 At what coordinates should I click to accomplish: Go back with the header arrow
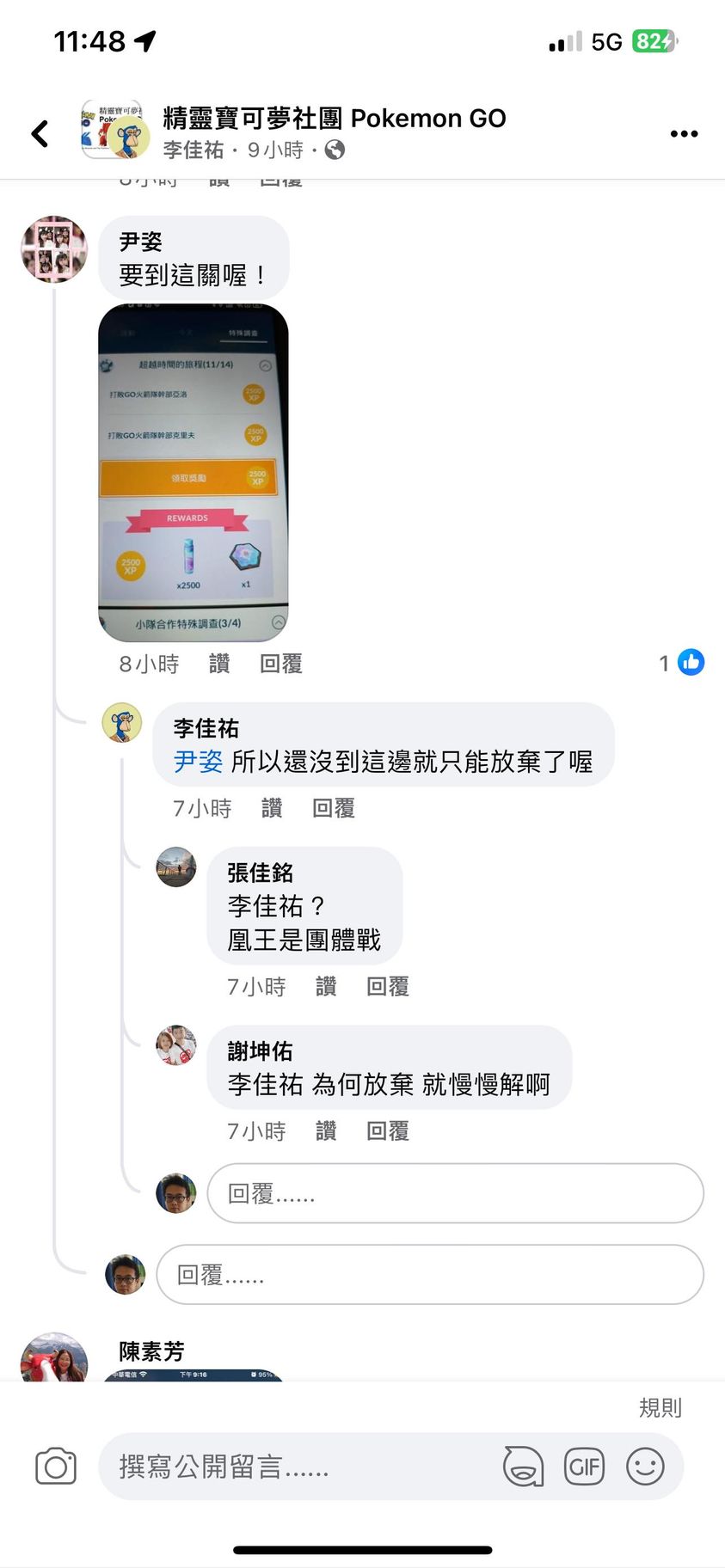click(x=40, y=133)
